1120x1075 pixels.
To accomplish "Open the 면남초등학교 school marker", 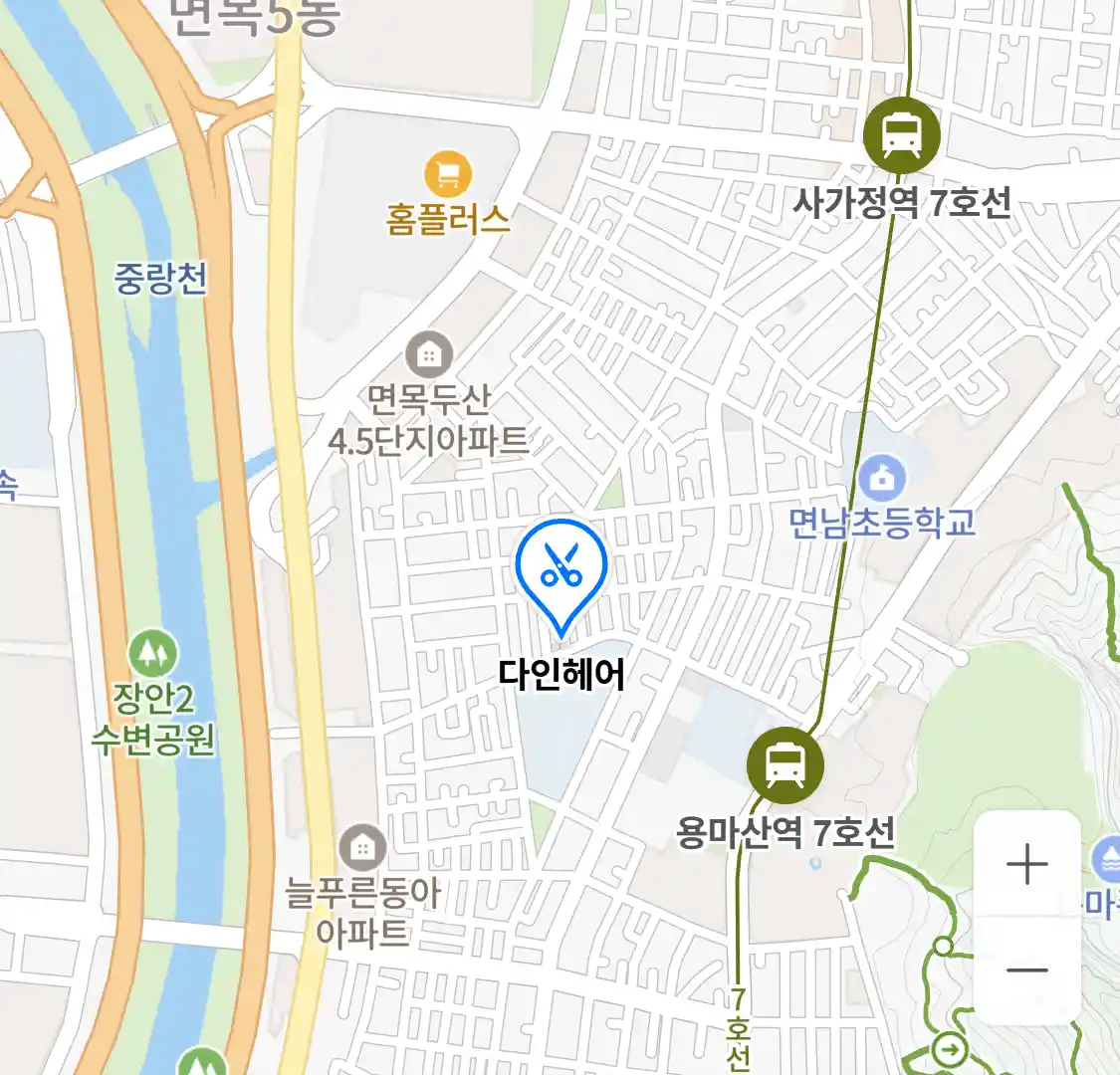I will 882,479.
